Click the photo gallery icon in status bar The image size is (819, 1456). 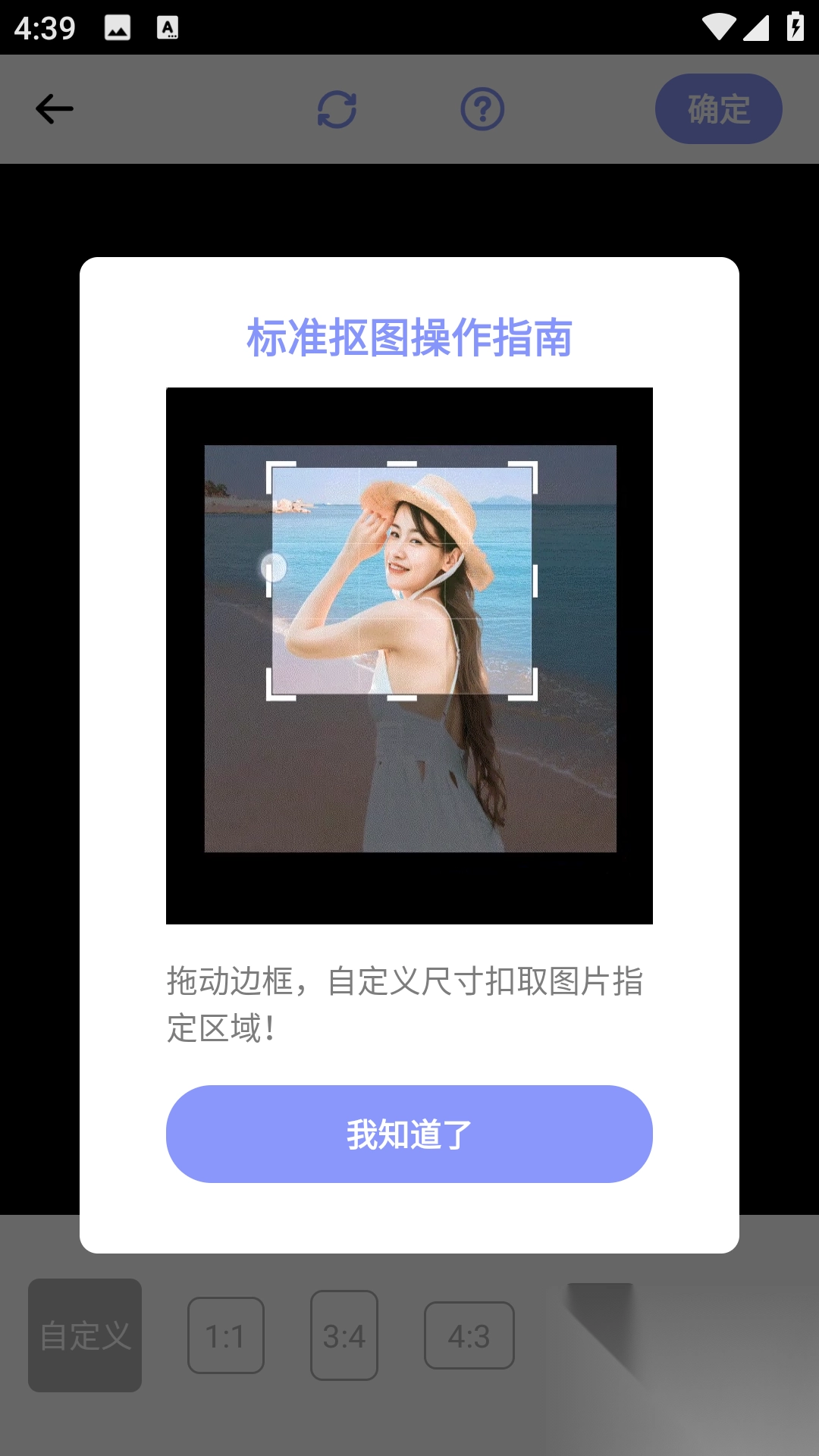pyautogui.click(x=118, y=27)
